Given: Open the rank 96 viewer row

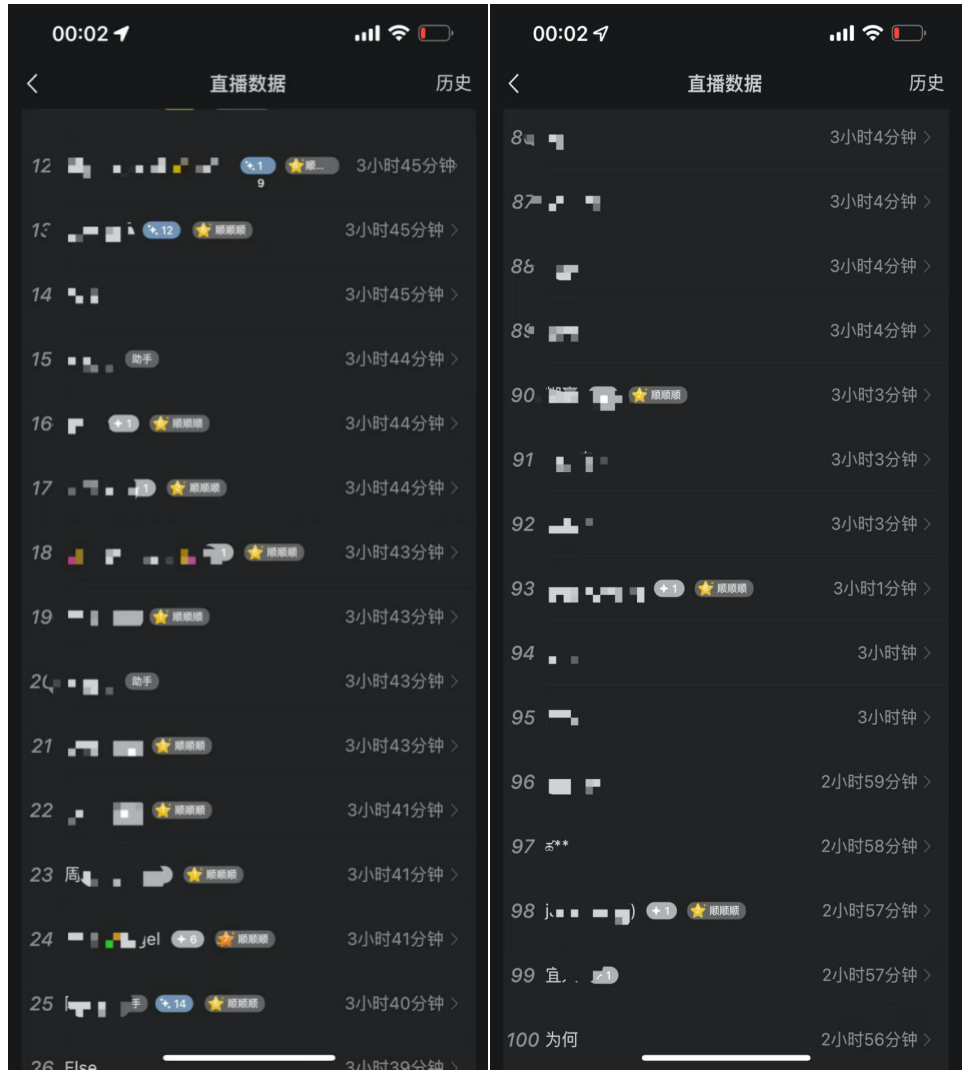Looking at the screenshot, I should tap(724, 782).
